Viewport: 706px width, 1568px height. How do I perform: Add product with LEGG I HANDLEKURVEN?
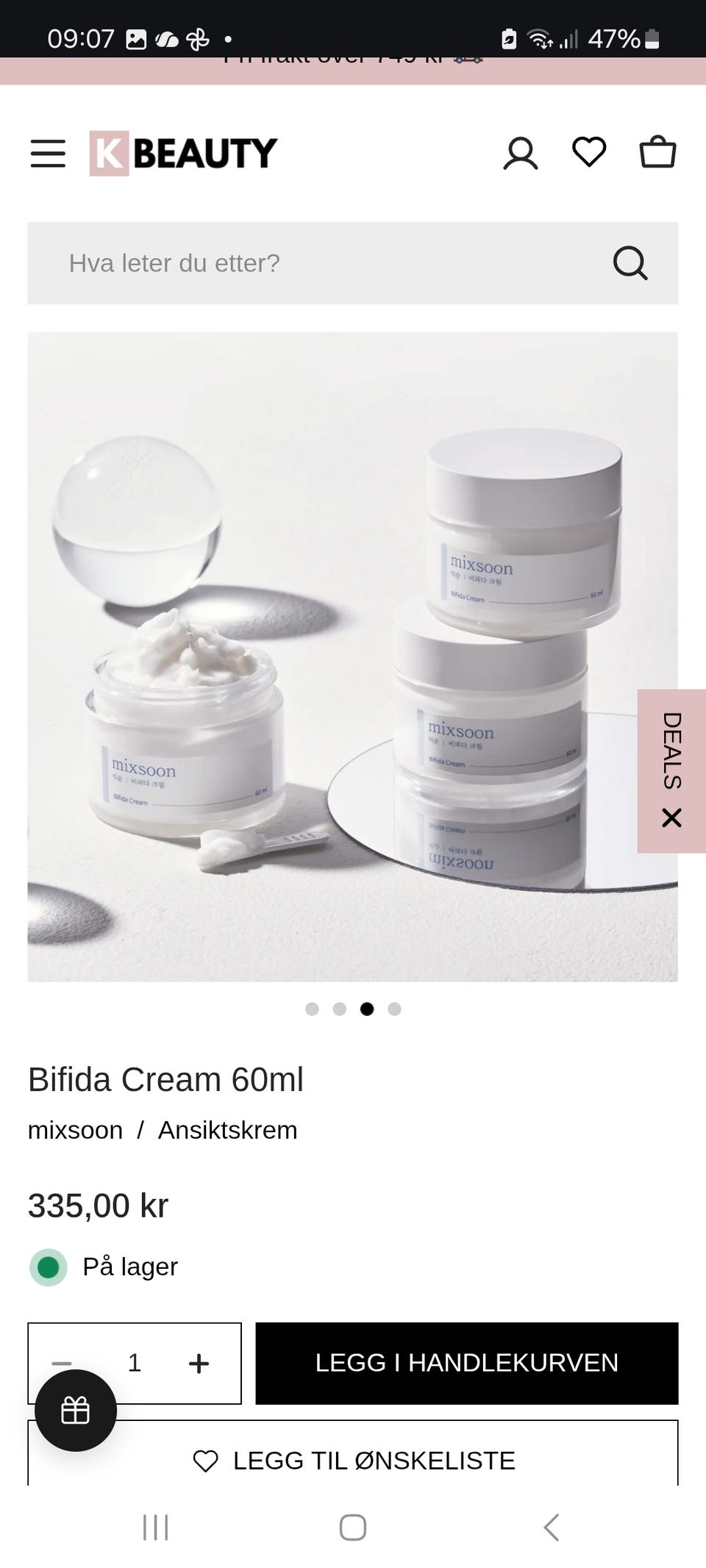pos(467,1364)
